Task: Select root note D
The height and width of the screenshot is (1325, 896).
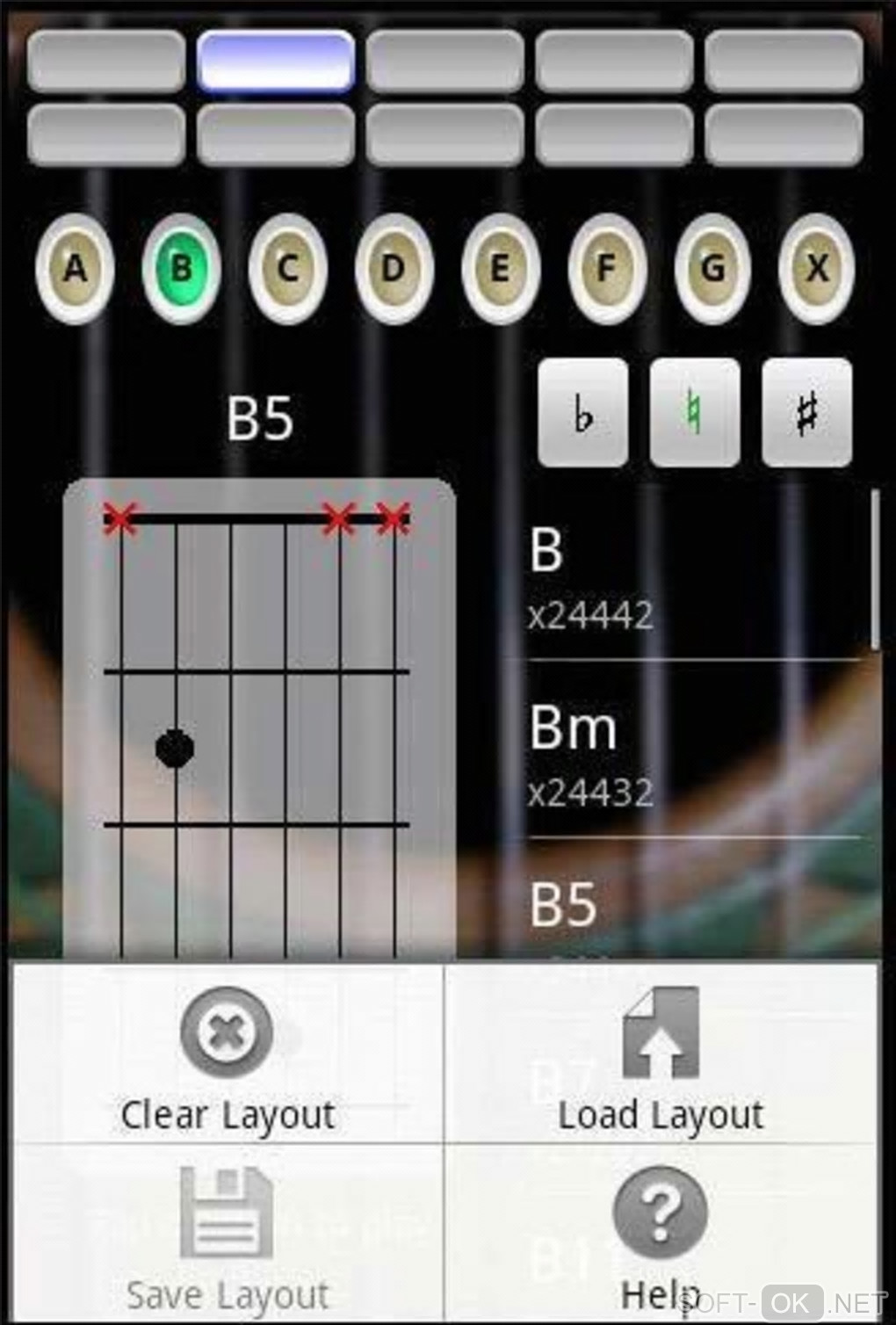Action: tap(393, 268)
